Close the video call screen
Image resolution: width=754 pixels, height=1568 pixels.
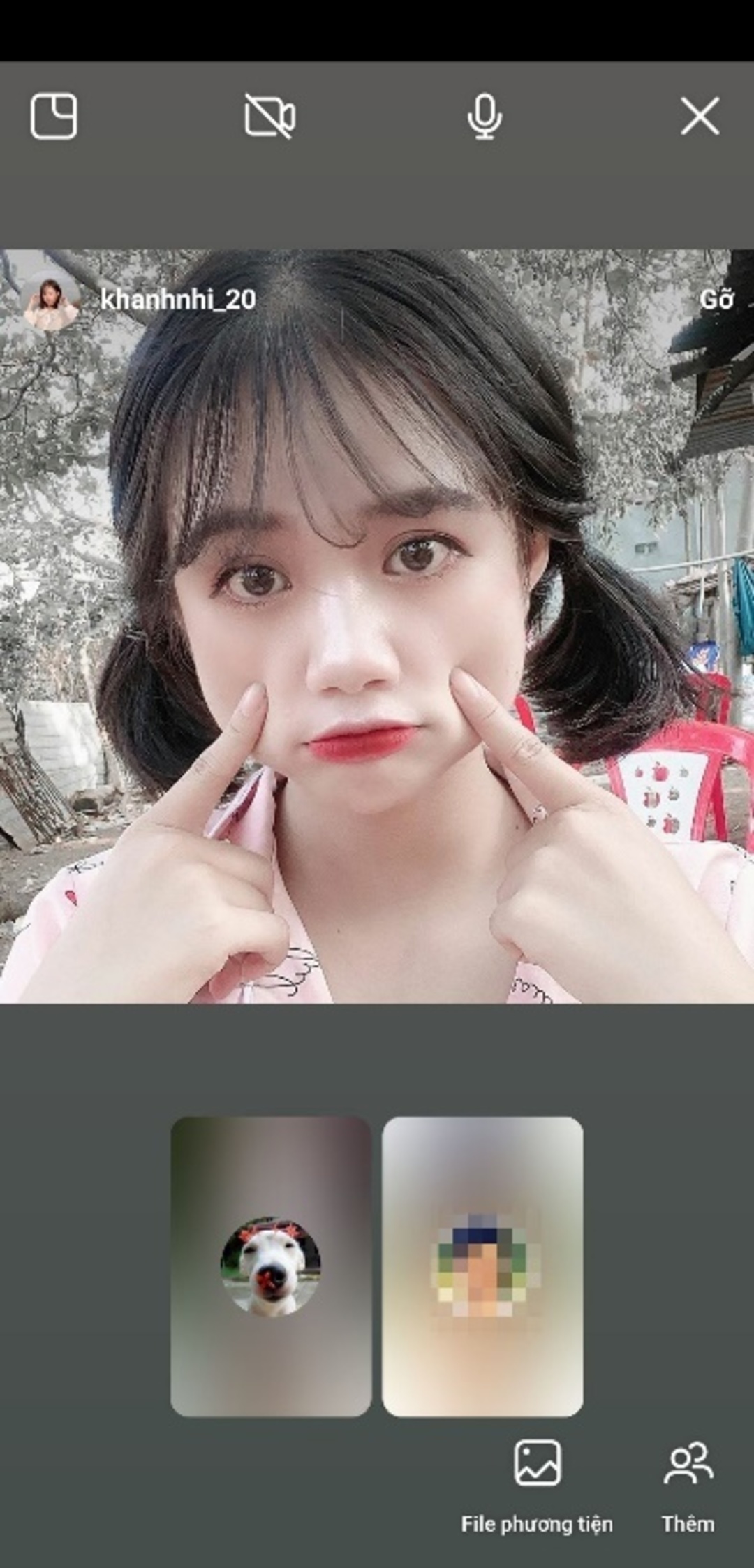tap(700, 116)
